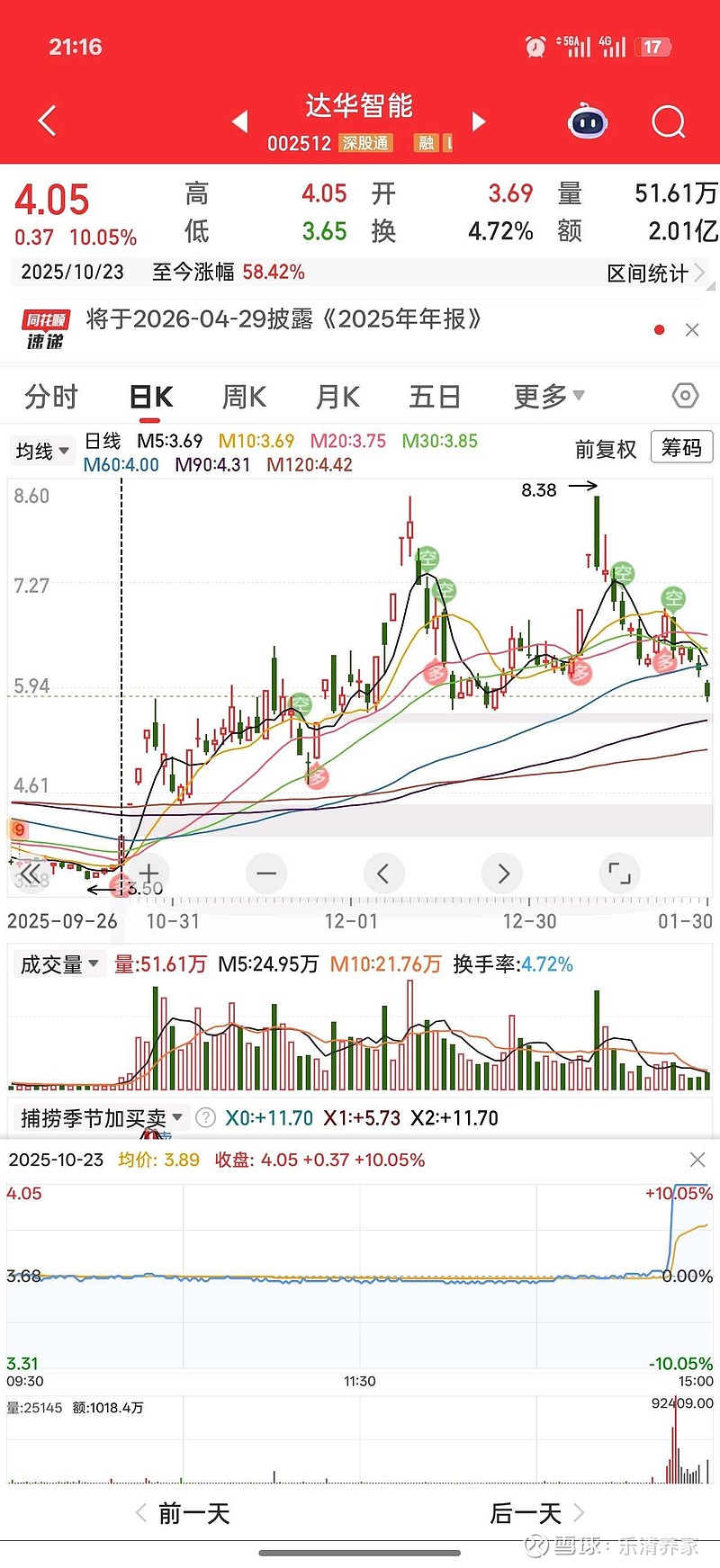The image size is (720, 1568).
Task: Open the 成交量 volume indicator dropdown
Action: [x=59, y=963]
